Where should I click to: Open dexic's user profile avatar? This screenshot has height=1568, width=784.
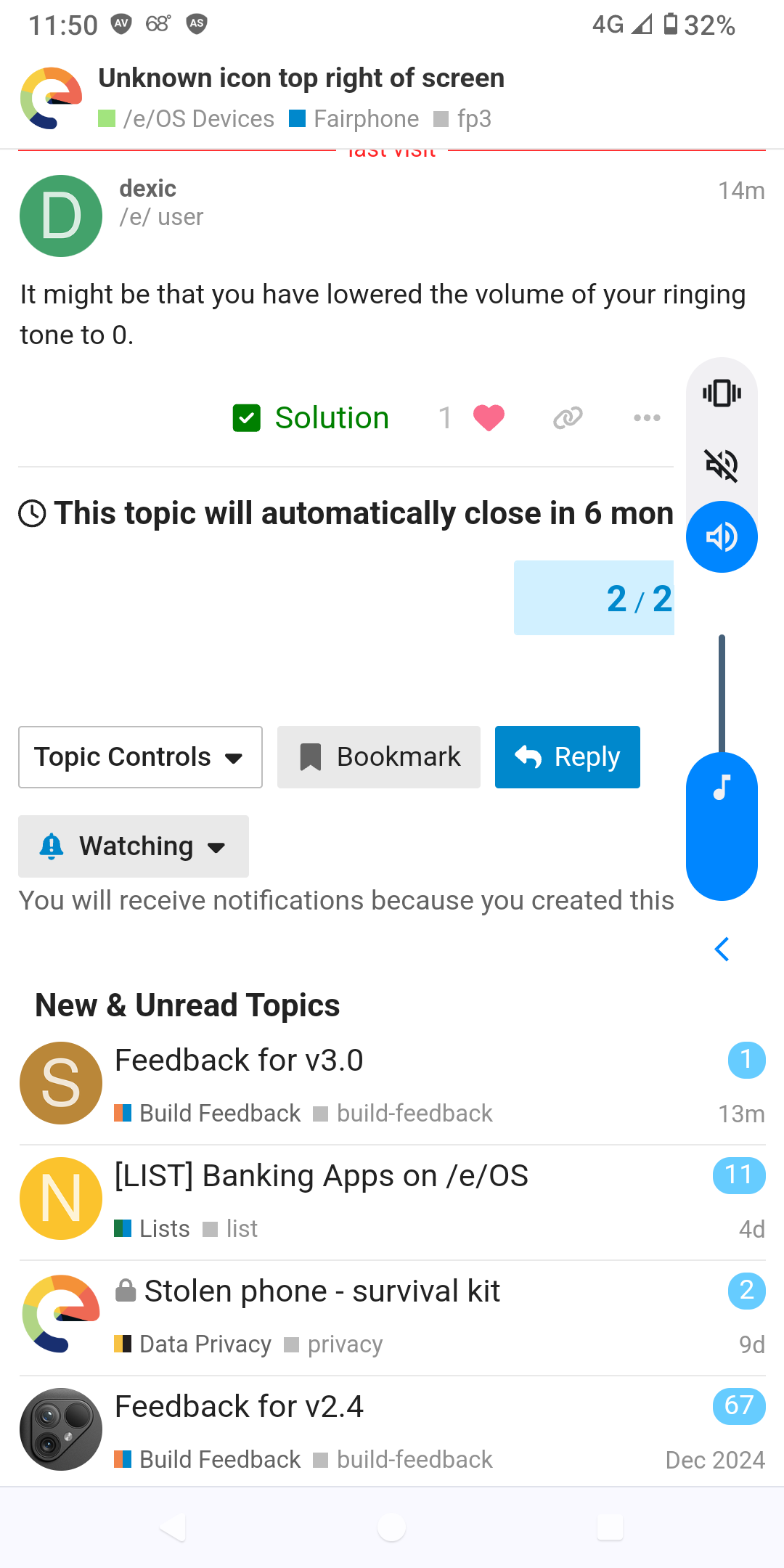pyautogui.click(x=61, y=216)
